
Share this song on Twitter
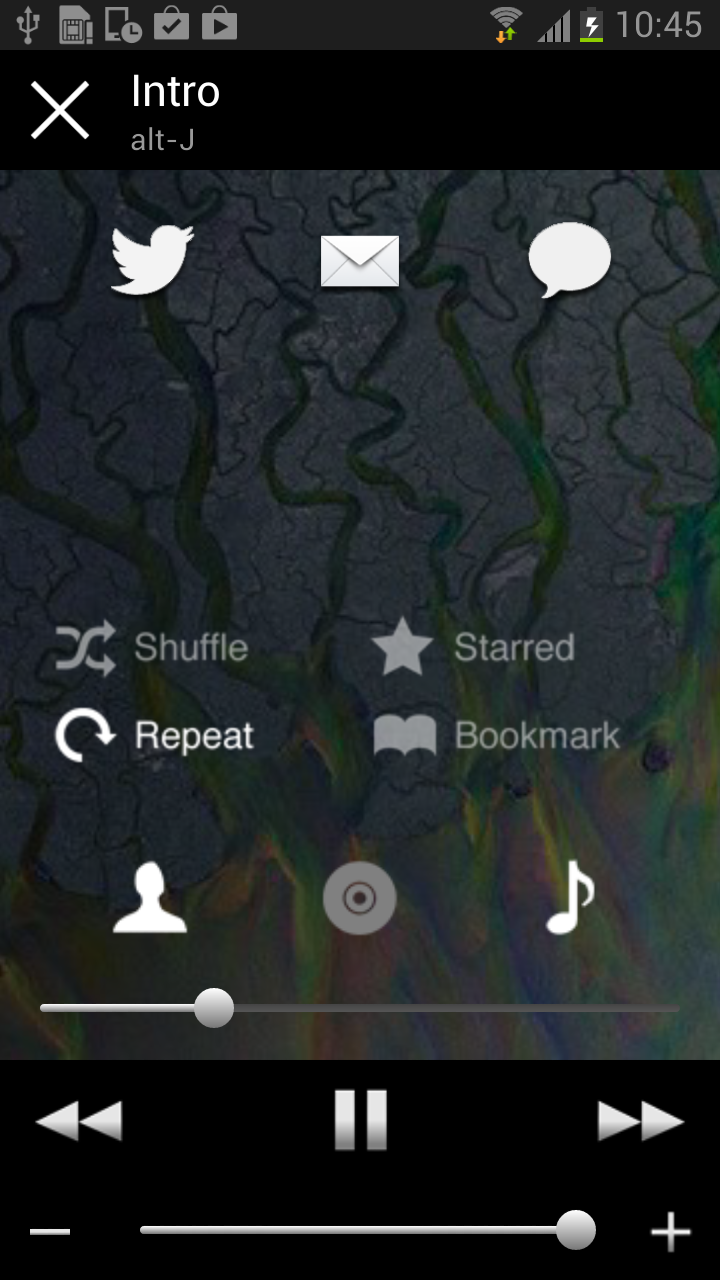[x=151, y=261]
